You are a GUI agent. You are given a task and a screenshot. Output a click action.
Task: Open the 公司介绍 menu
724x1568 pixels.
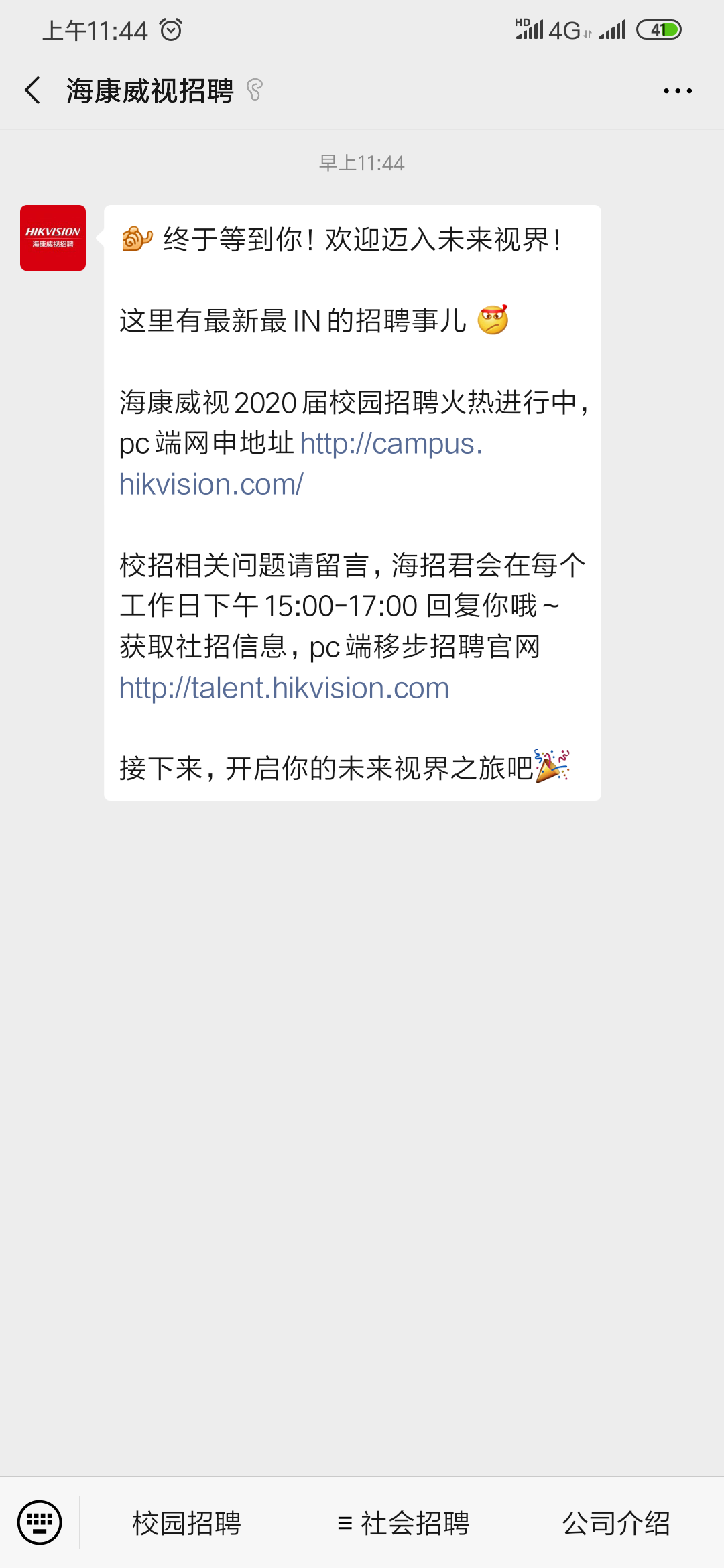616,1523
